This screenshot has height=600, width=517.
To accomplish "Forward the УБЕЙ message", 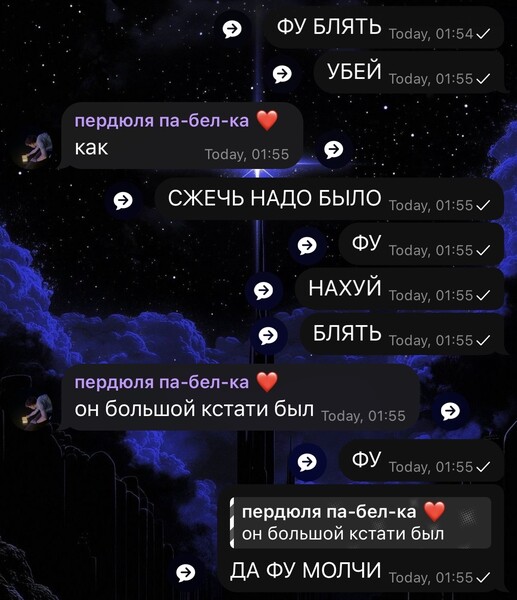I will point(282,73).
